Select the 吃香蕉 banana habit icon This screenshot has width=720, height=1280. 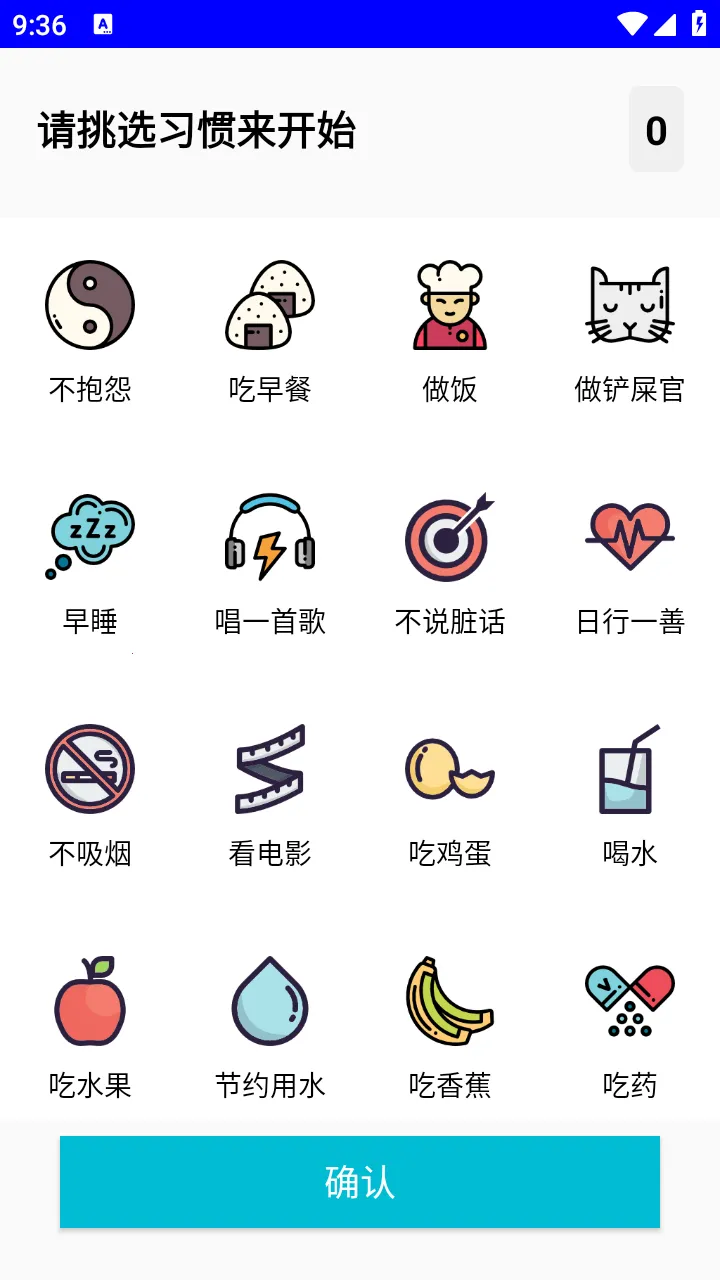[x=450, y=1001]
